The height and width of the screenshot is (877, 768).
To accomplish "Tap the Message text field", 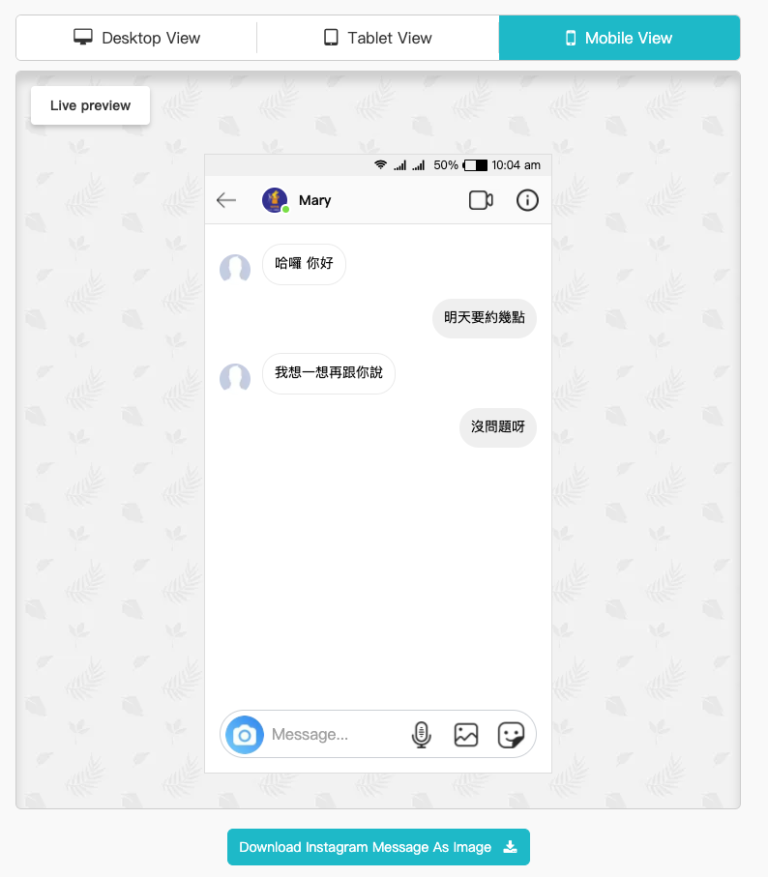I will tap(330, 735).
